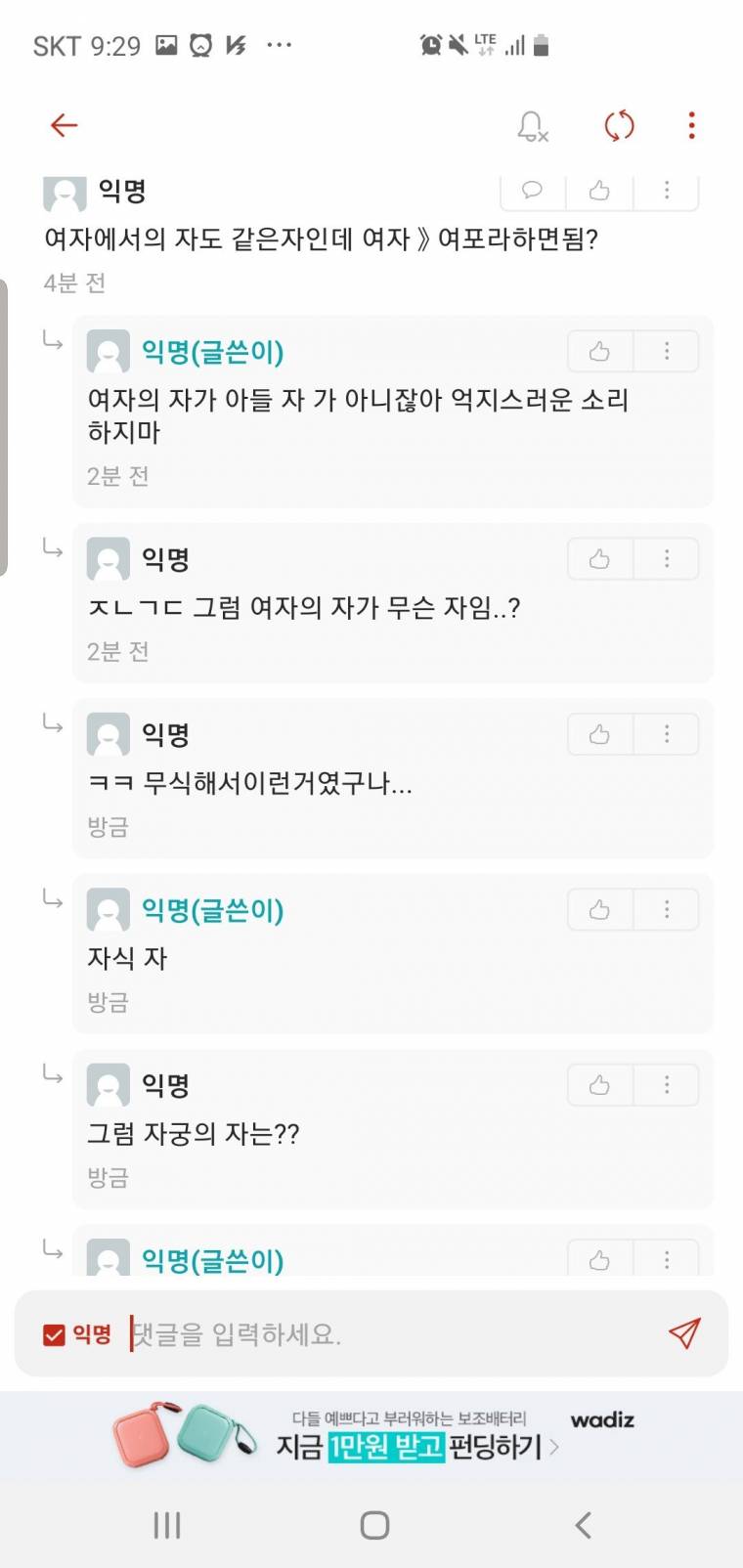Open options for the '자식 자' reply
Image resolution: width=743 pixels, height=1568 pixels.
[667, 909]
